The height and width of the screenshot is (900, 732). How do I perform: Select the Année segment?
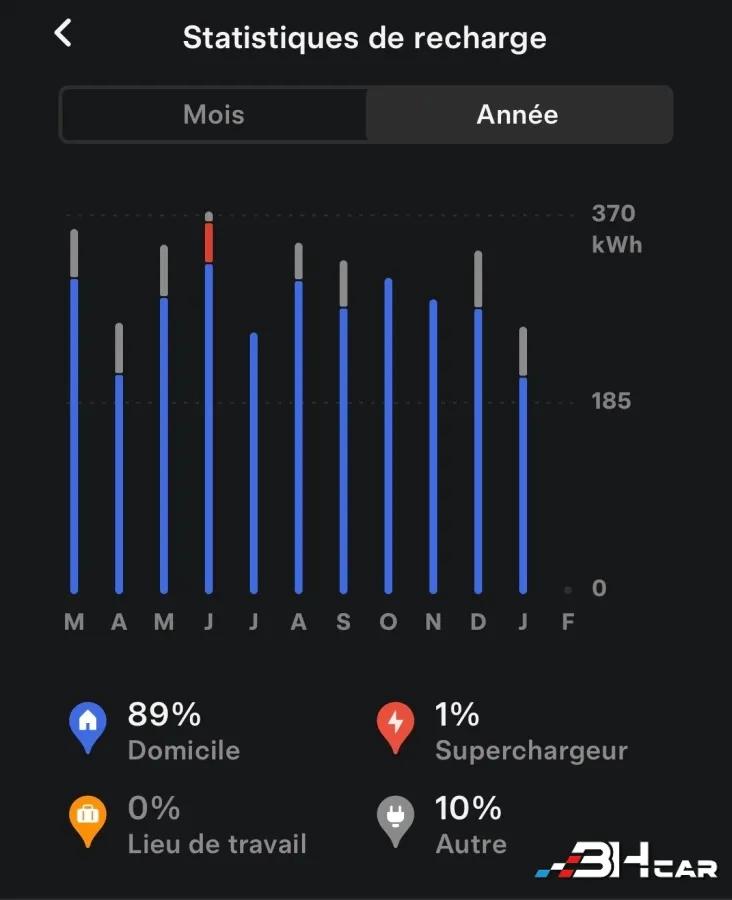(518, 115)
